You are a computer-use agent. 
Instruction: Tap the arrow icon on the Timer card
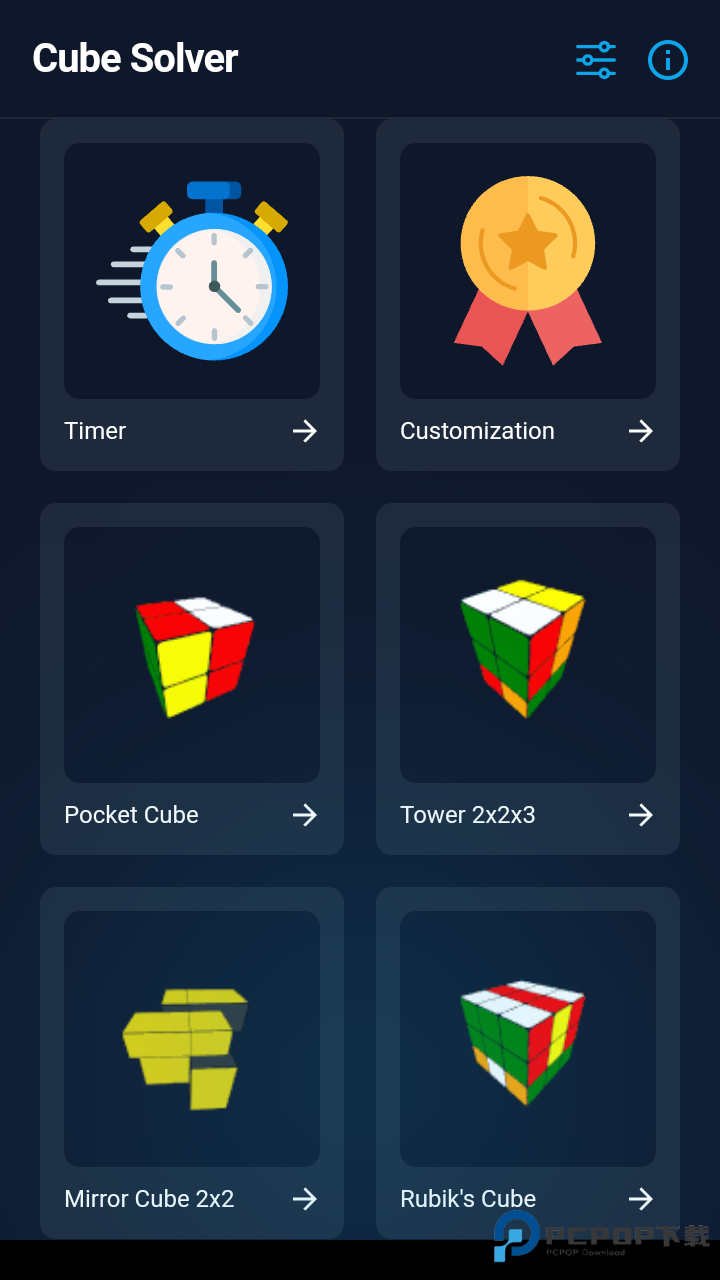[305, 431]
